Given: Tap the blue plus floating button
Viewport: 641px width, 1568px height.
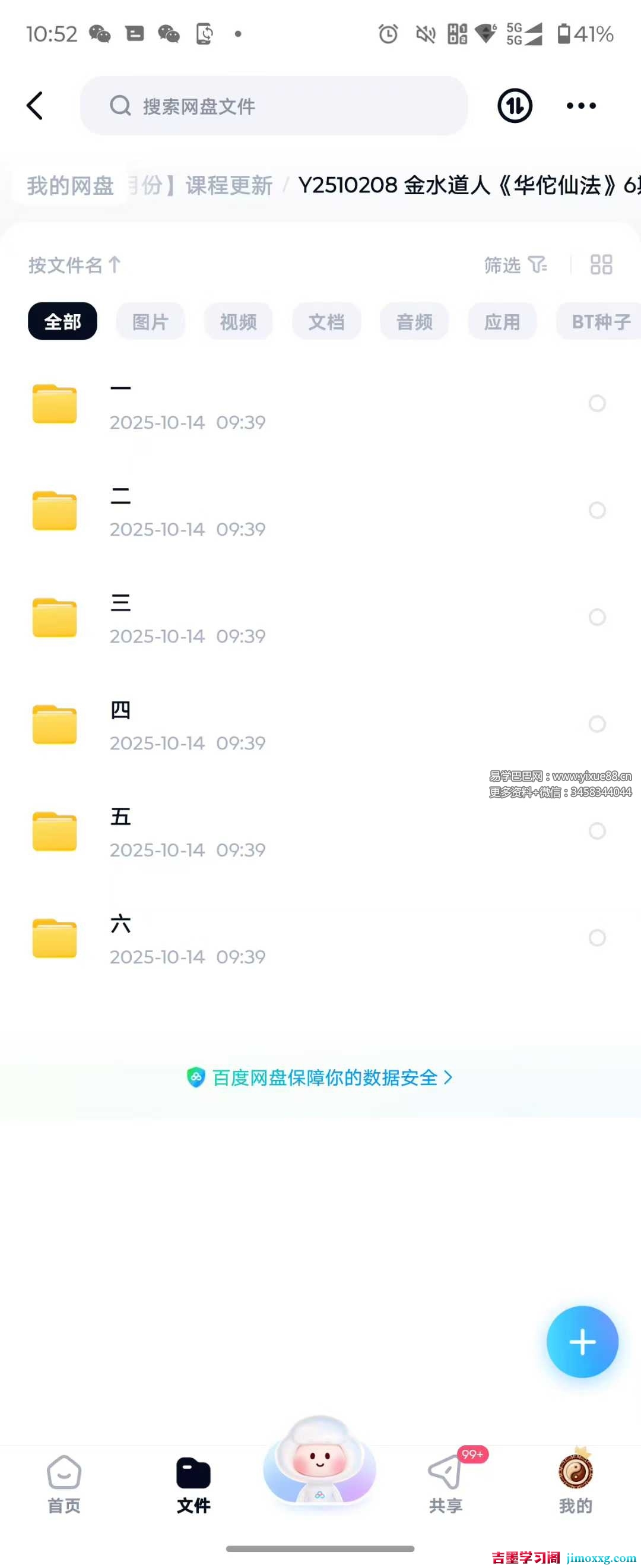Looking at the screenshot, I should click(x=582, y=1342).
